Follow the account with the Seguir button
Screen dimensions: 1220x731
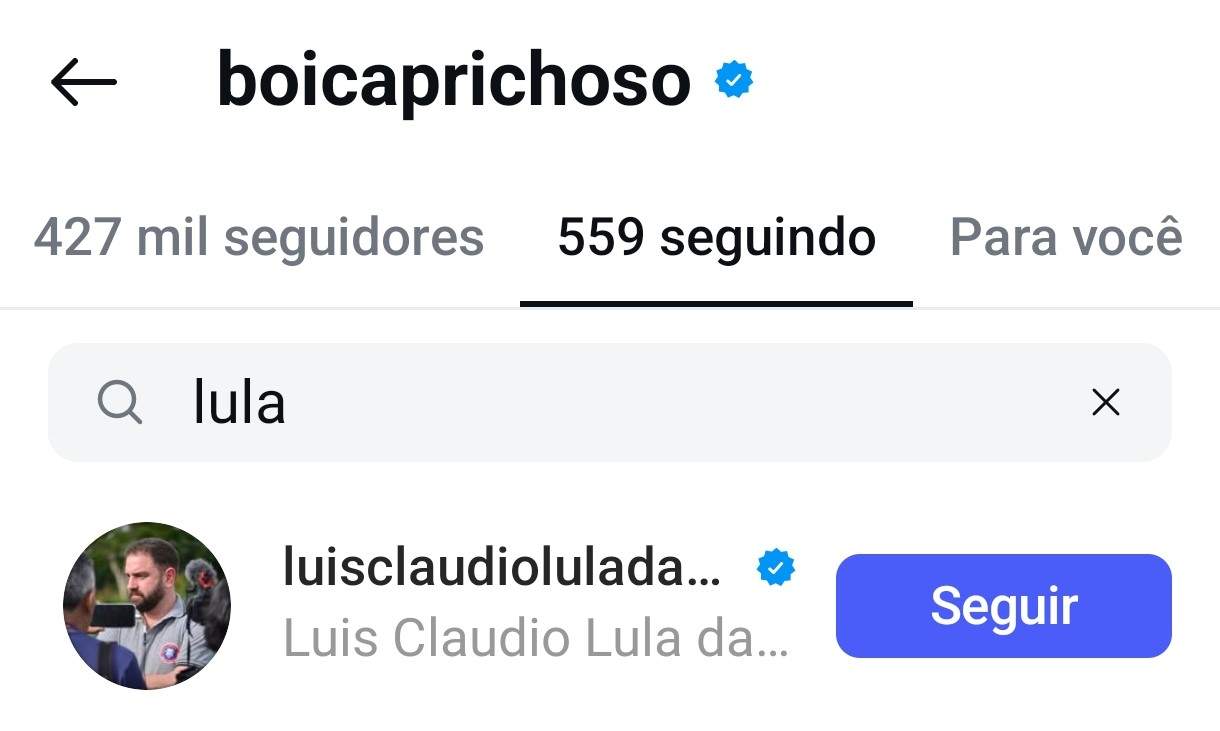click(x=1003, y=606)
